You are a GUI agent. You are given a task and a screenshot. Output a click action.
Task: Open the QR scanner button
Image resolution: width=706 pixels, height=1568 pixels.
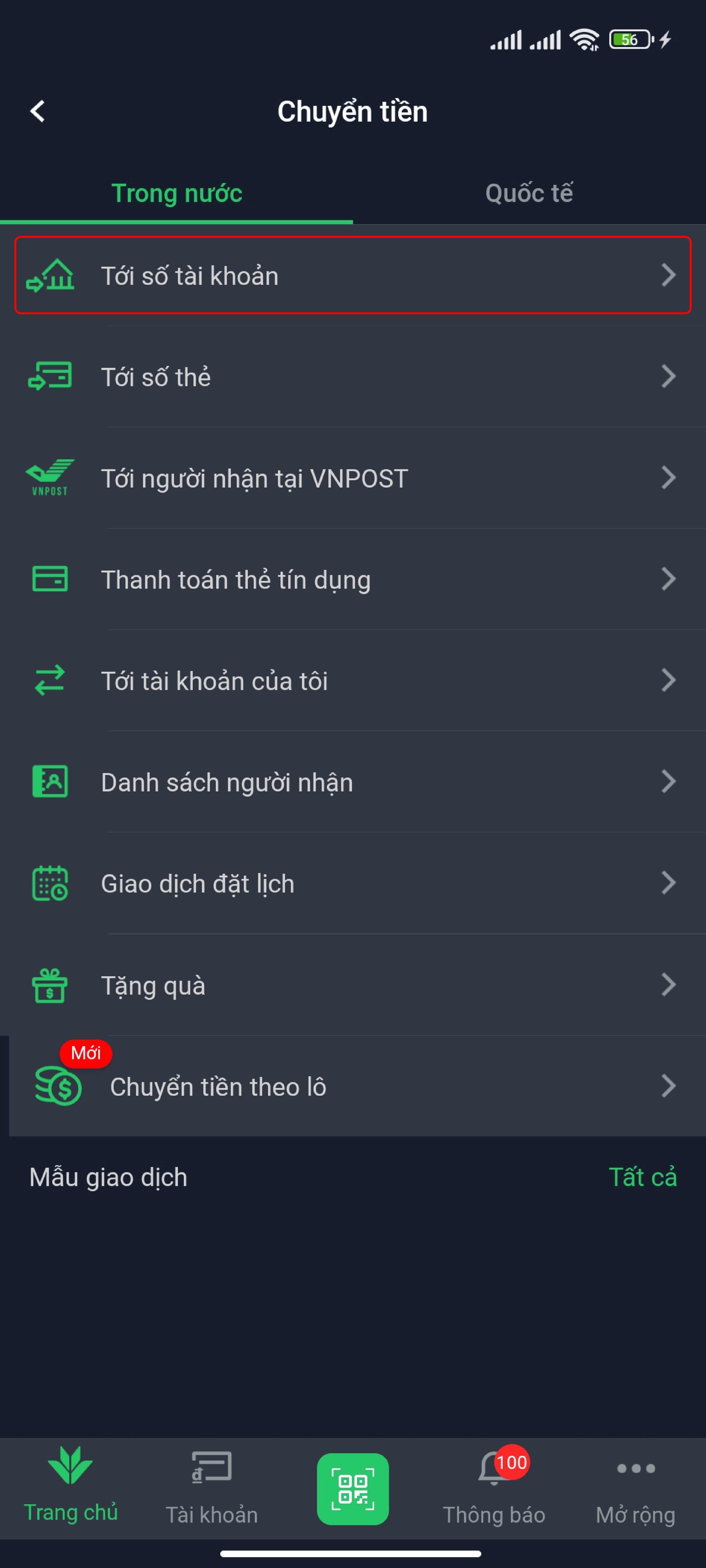(x=353, y=1489)
